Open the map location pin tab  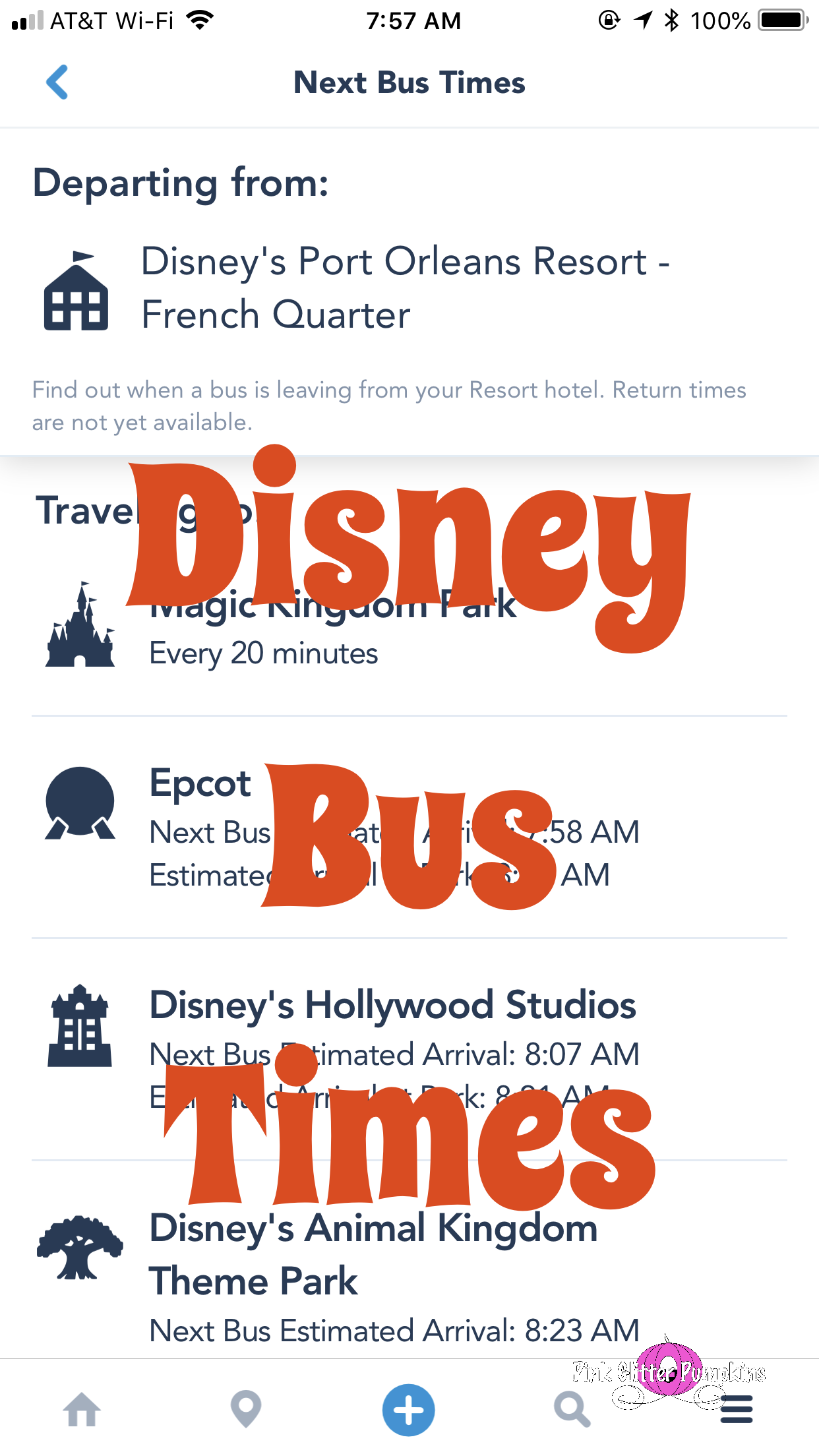(246, 1409)
